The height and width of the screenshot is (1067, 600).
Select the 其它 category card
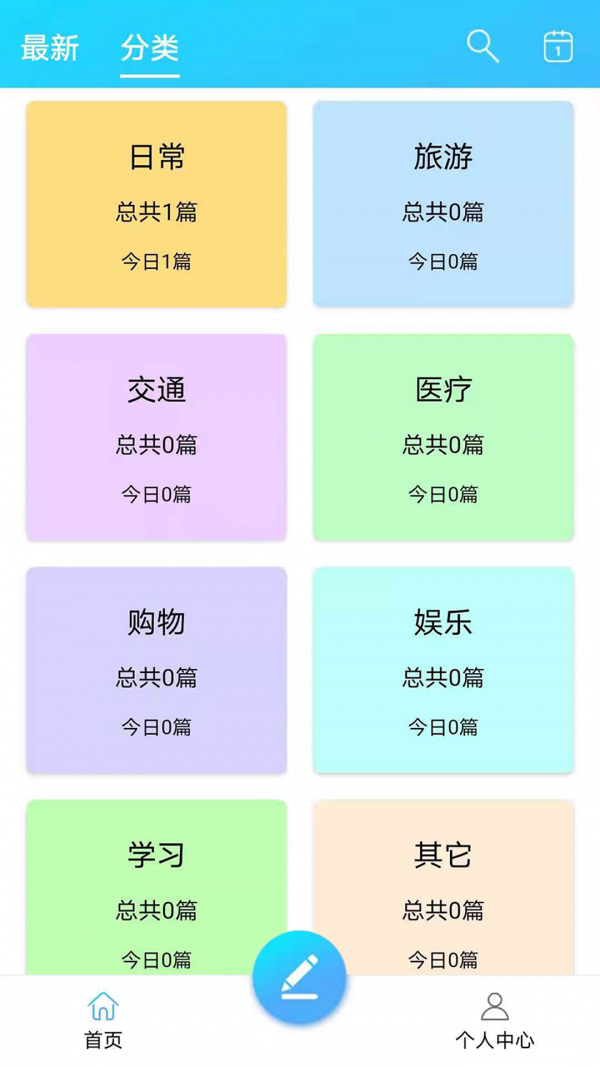443,880
